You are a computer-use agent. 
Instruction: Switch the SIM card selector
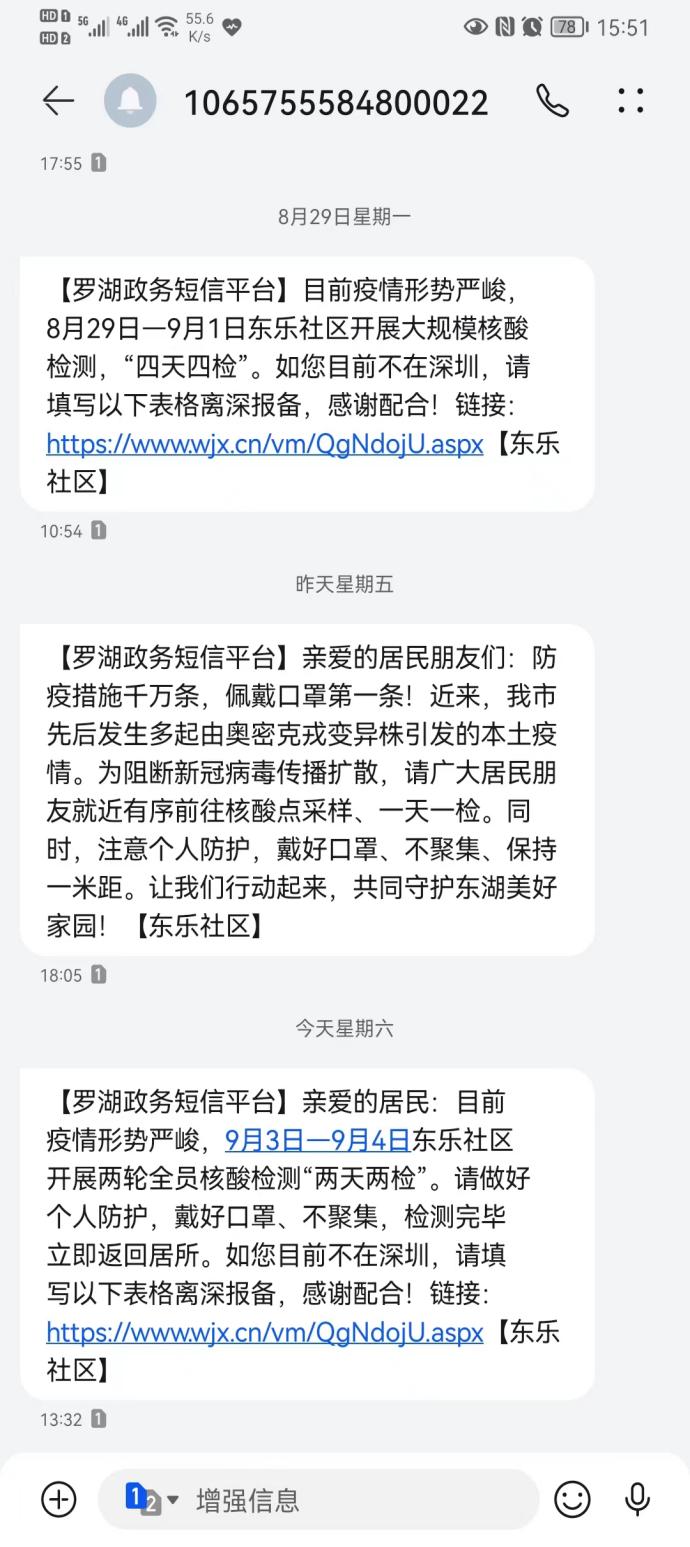point(151,1499)
